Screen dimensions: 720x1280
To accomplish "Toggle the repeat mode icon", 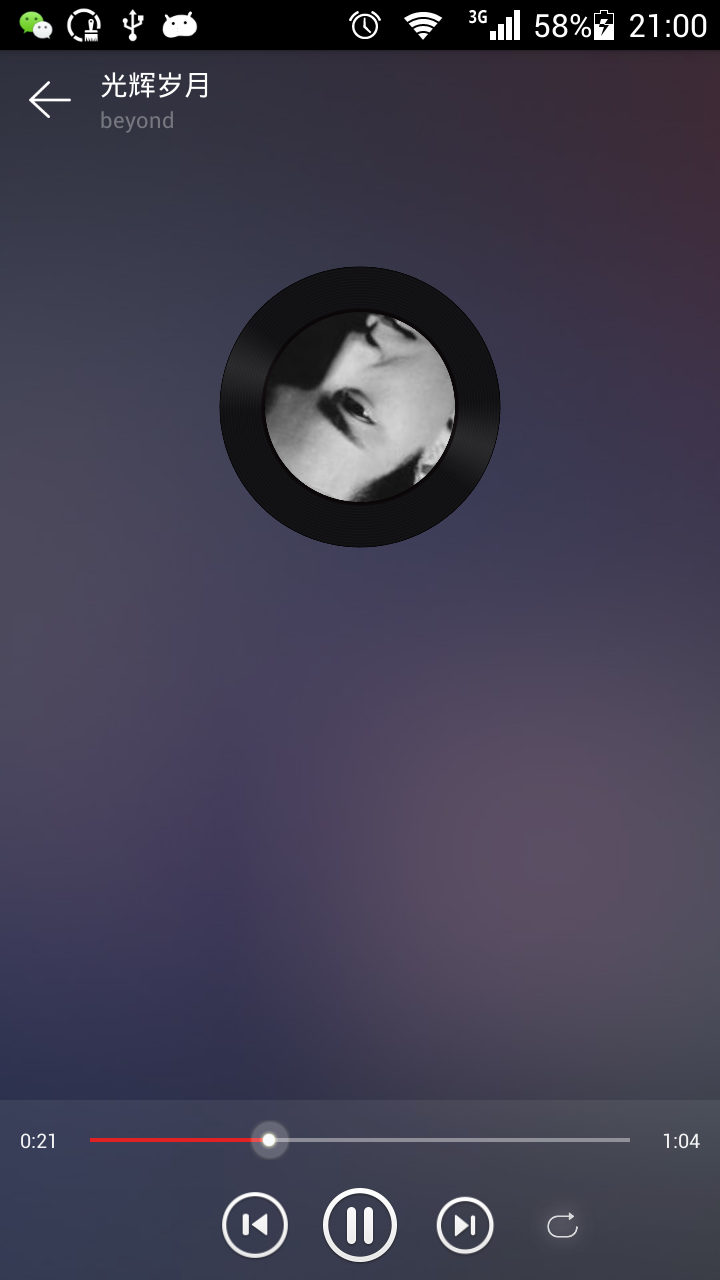I will [562, 1225].
